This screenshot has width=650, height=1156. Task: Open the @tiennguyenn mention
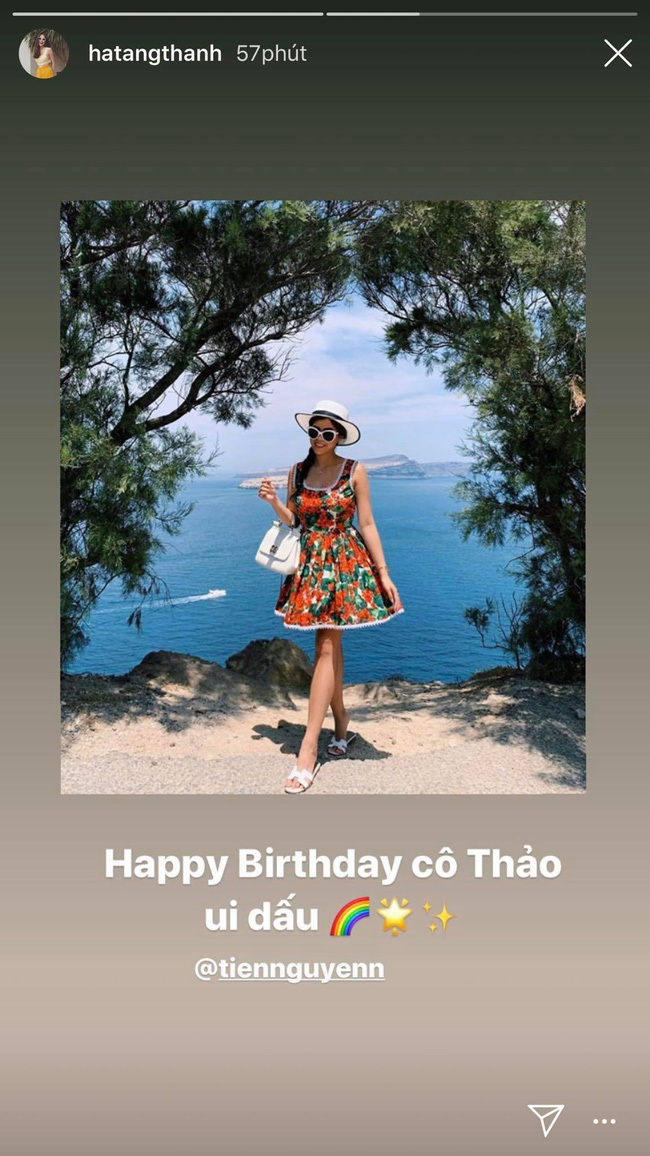(x=289, y=969)
